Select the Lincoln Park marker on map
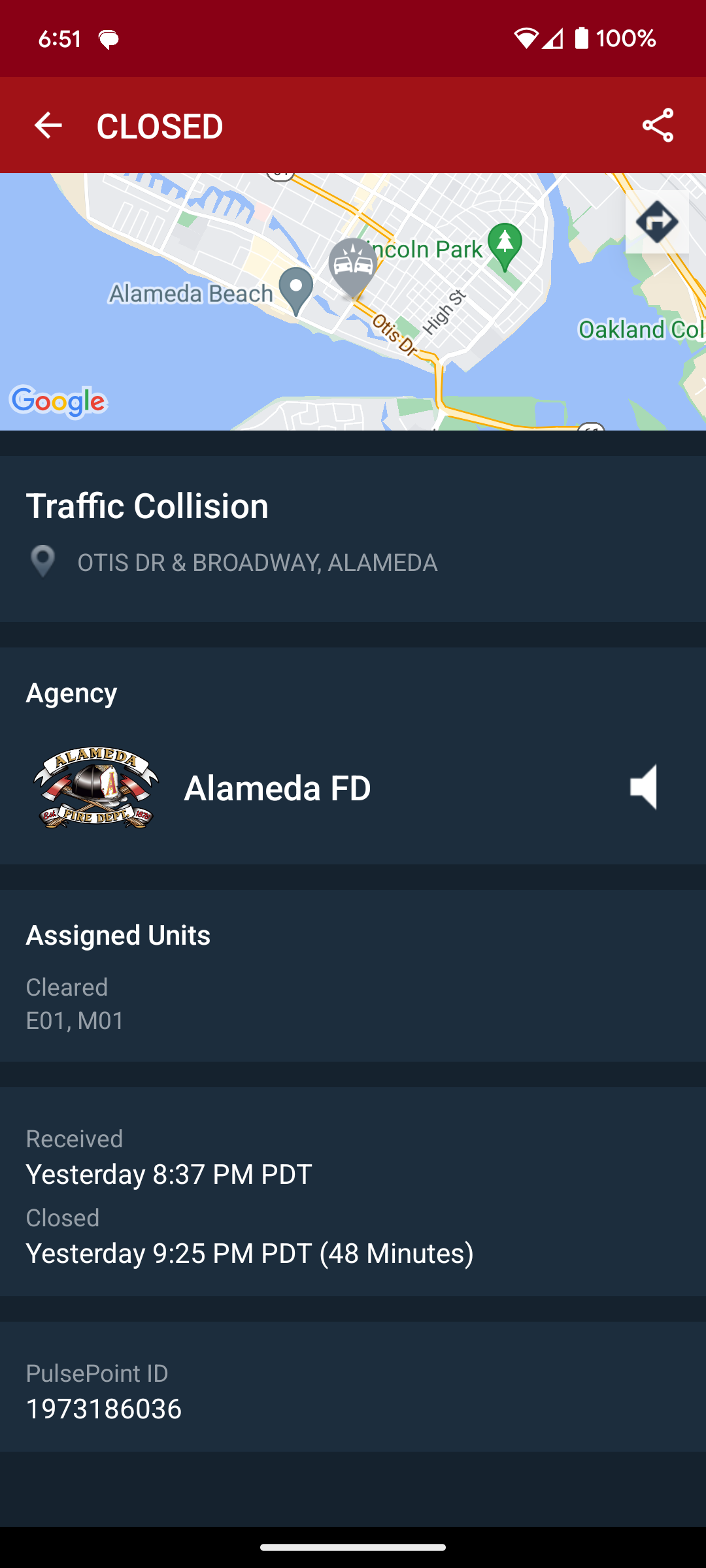The height and width of the screenshot is (1568, 706). [x=504, y=244]
